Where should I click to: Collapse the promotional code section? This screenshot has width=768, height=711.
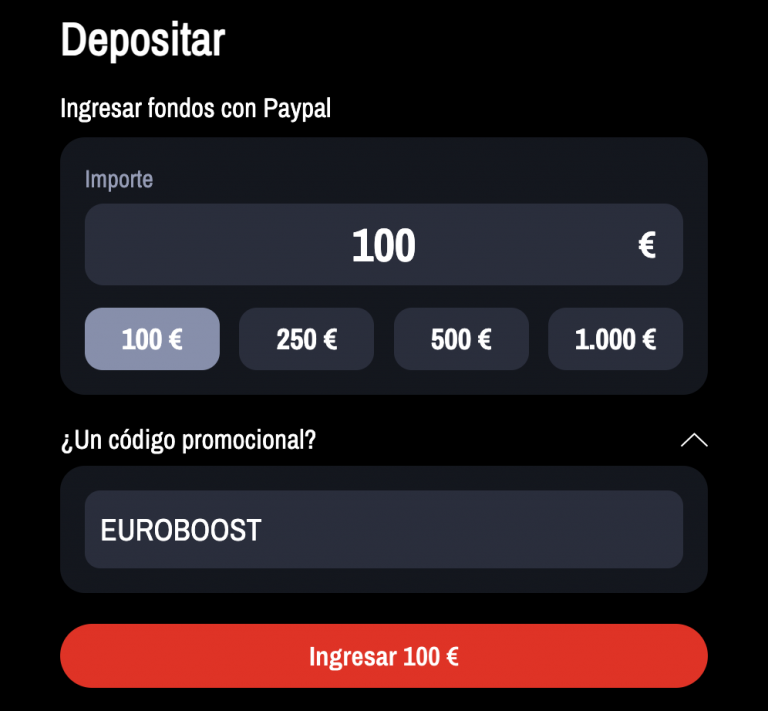point(693,440)
